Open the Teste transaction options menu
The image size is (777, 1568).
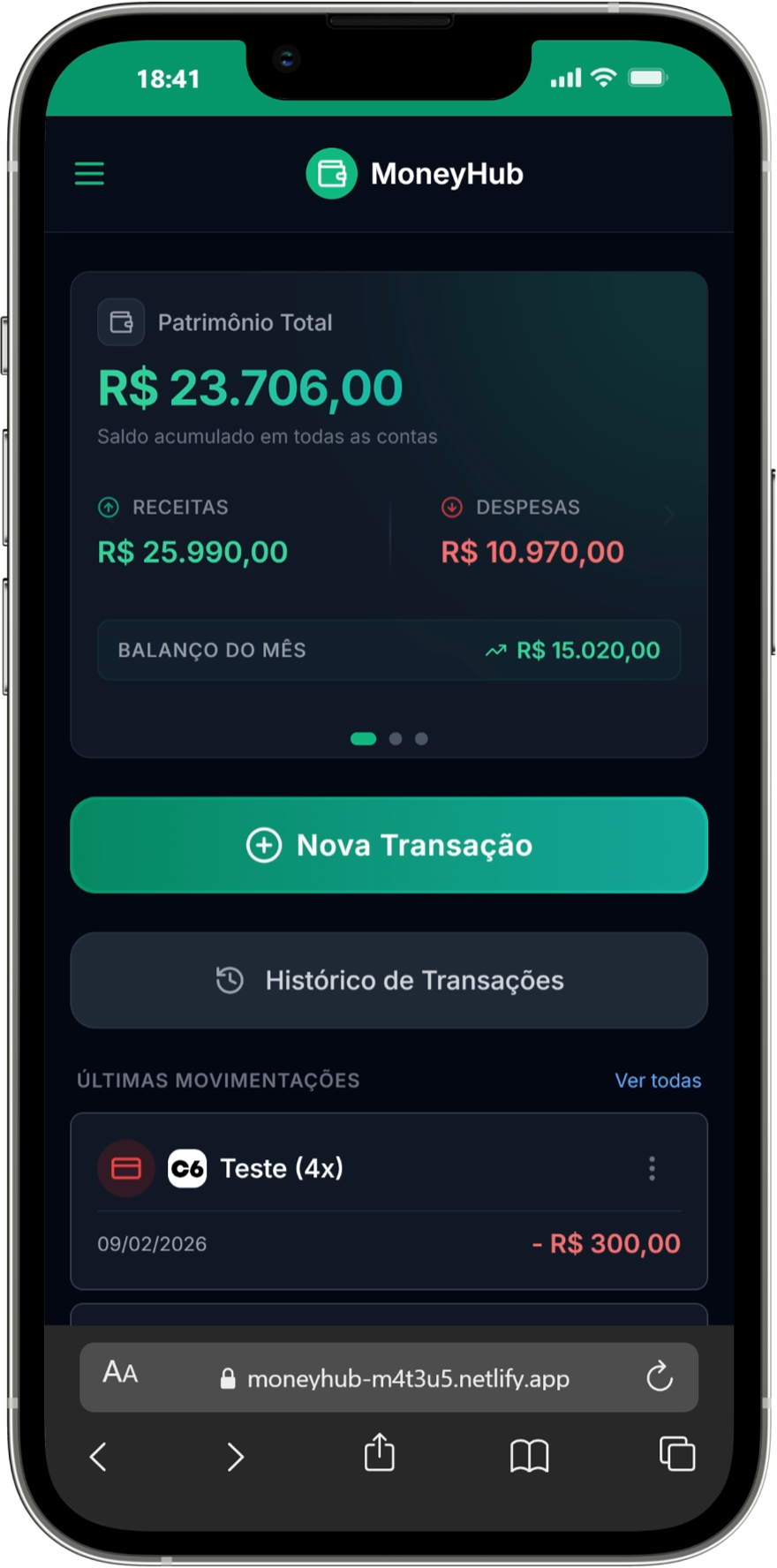pos(652,1167)
